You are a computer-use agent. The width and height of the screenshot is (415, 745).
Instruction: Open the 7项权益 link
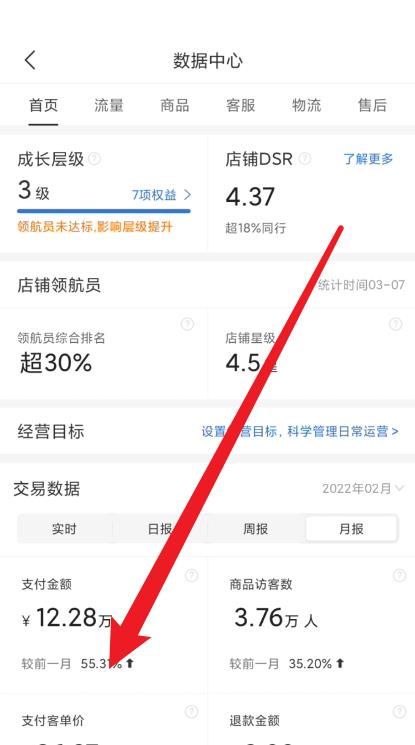click(x=162, y=195)
